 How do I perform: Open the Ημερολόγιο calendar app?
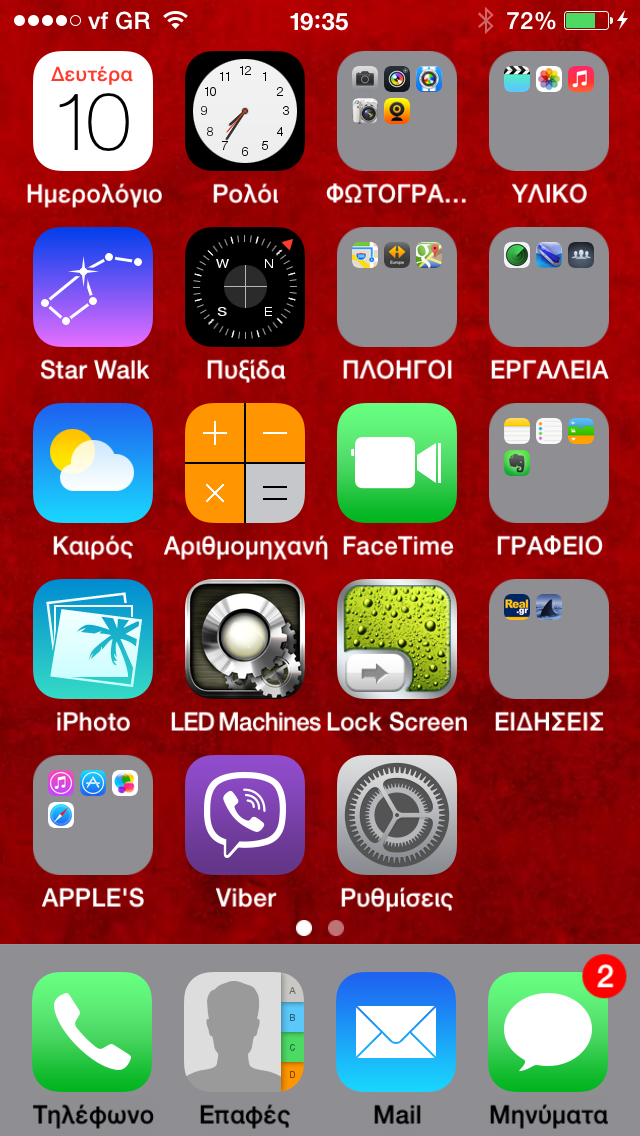click(x=93, y=111)
